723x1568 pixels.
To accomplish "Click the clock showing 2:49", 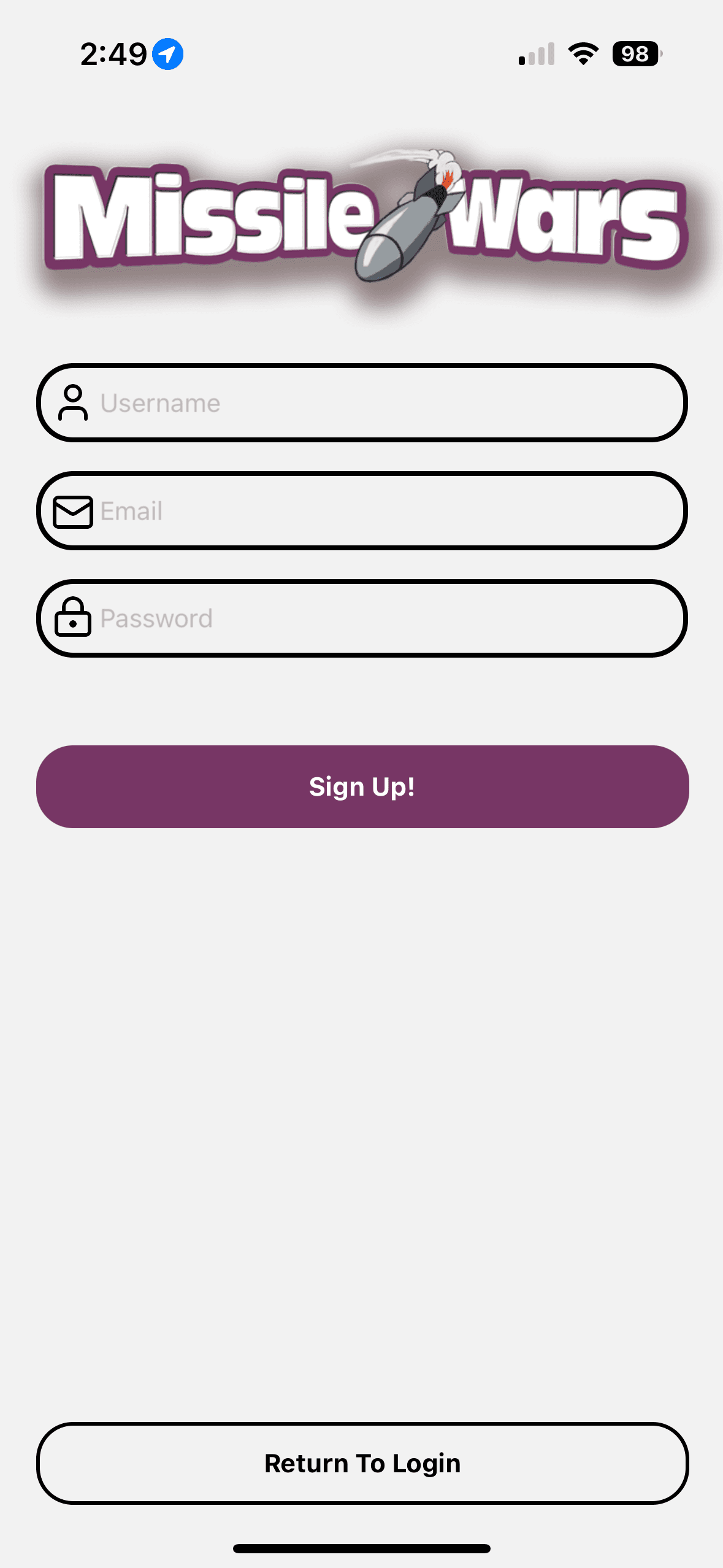I will 114,54.
